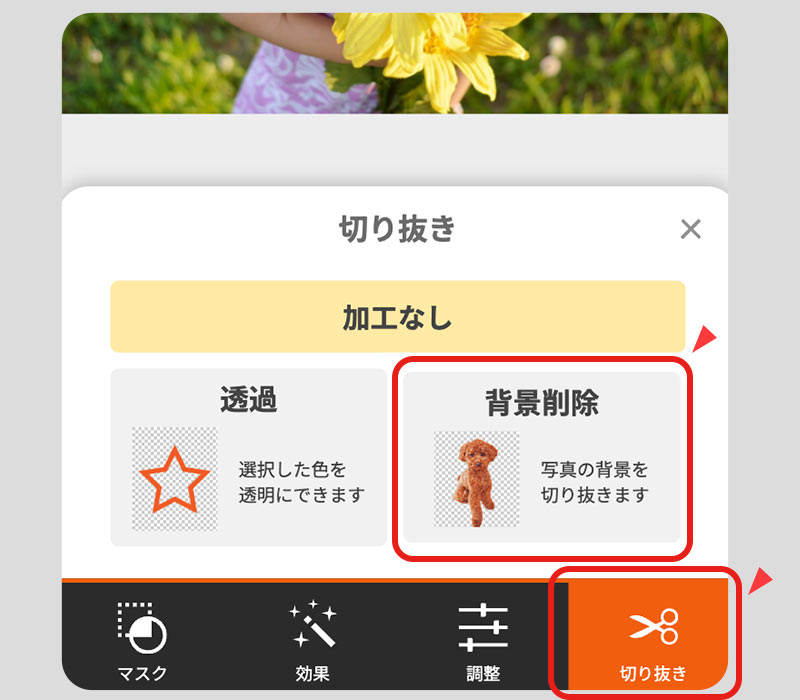Screen dimensions: 800x700
Task: Select the 加工なし option
Action: tap(397, 317)
